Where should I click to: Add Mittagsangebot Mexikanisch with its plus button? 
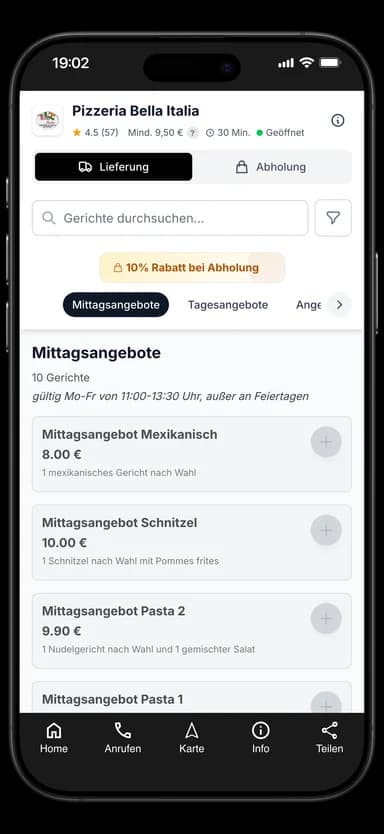coord(326,442)
